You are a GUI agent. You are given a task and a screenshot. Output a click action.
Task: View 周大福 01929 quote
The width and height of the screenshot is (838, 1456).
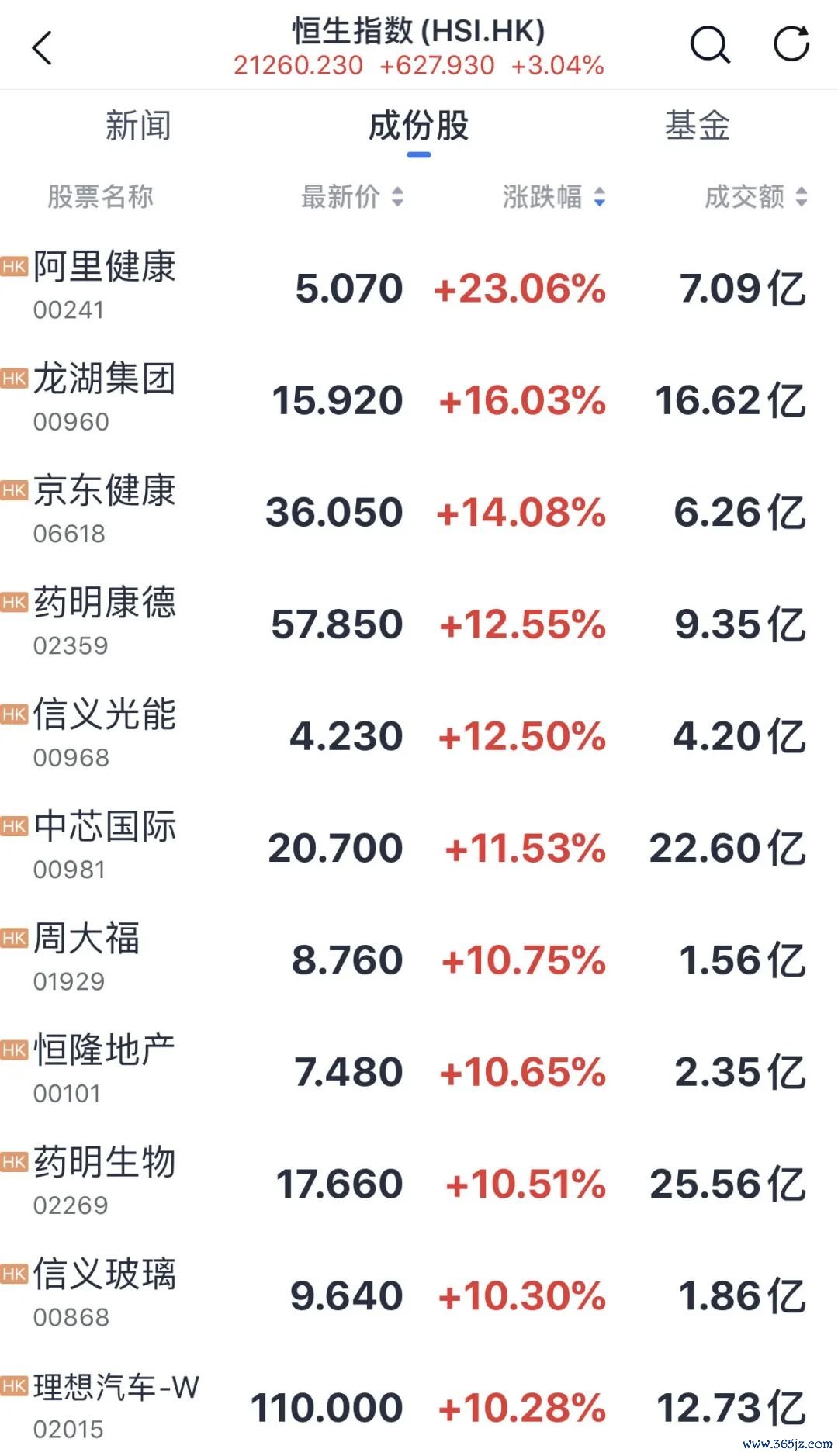pos(419,960)
